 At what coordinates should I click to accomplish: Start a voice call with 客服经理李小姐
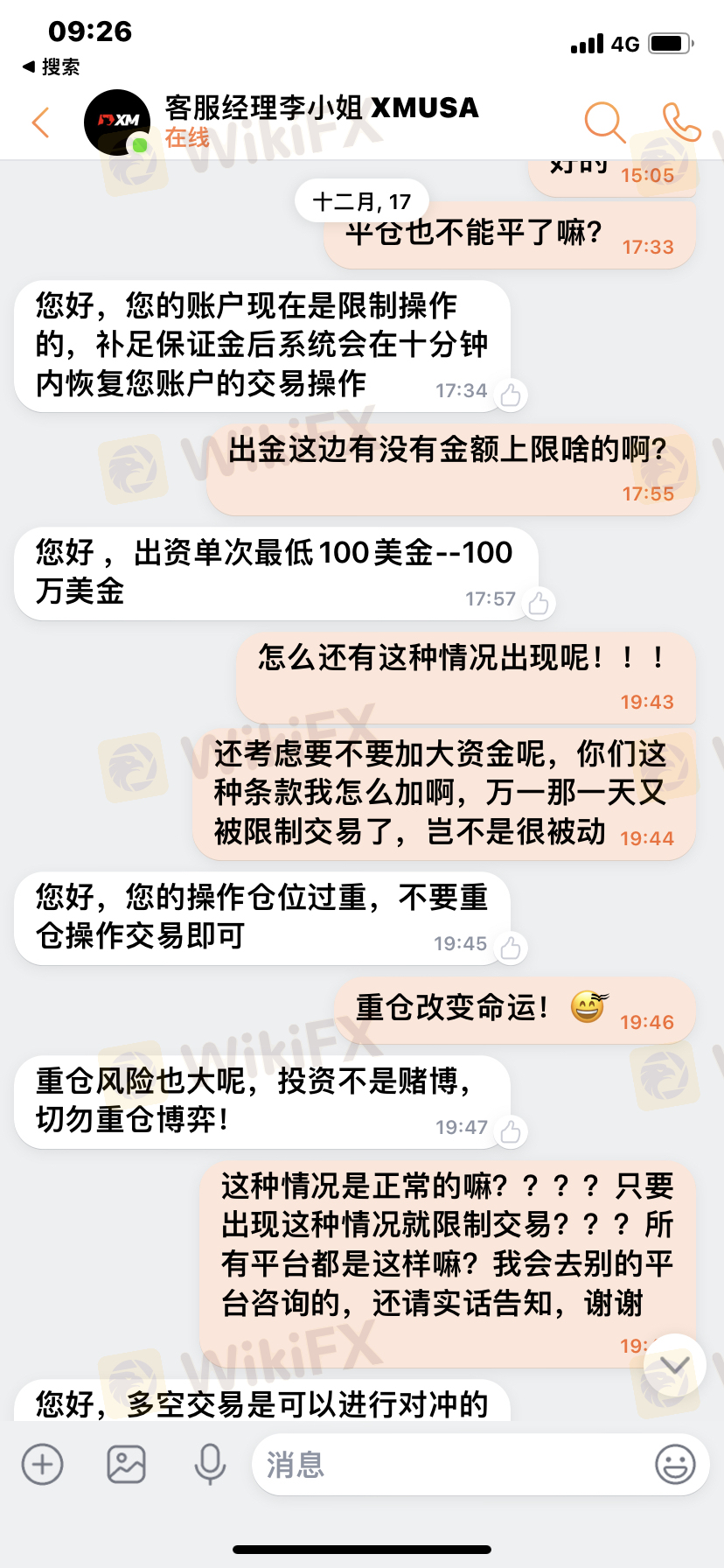[x=680, y=122]
